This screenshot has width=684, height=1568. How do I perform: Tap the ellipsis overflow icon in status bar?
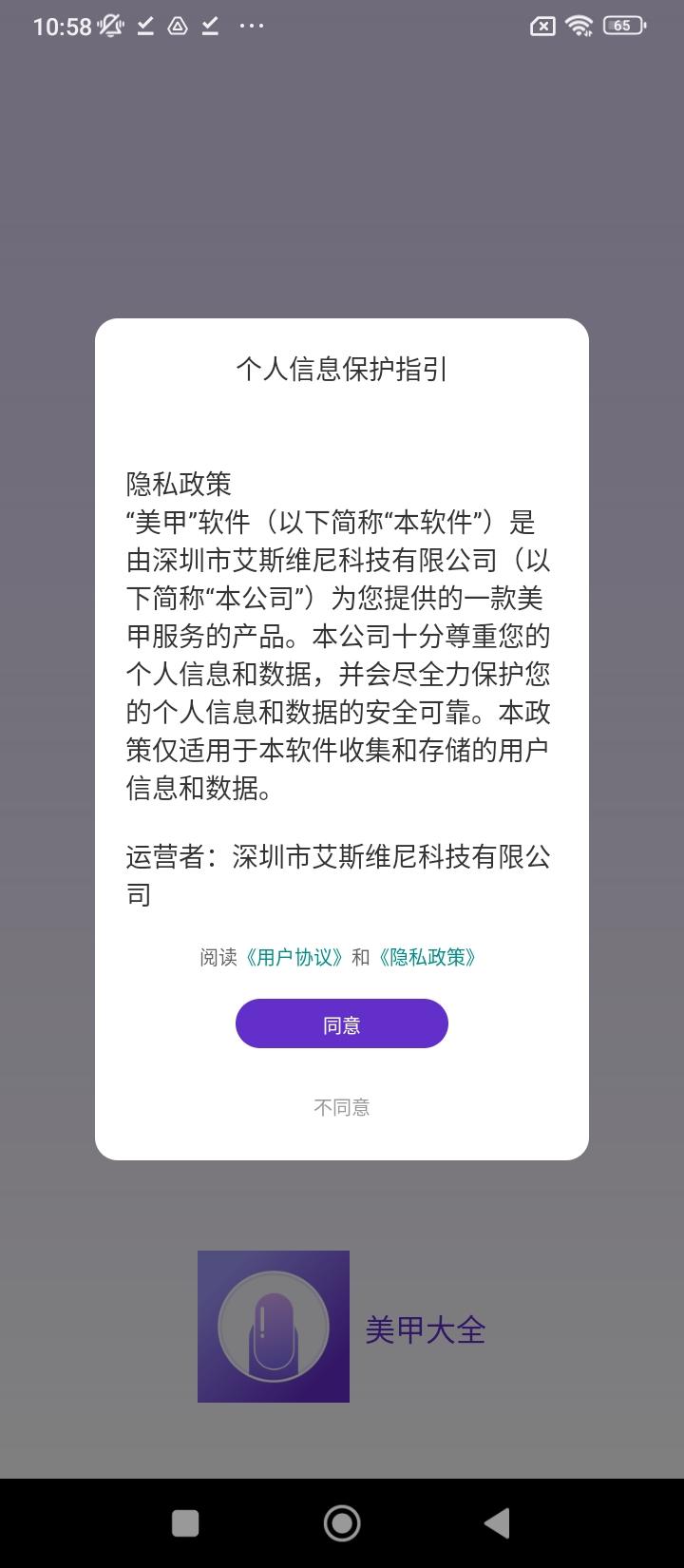coord(251,26)
